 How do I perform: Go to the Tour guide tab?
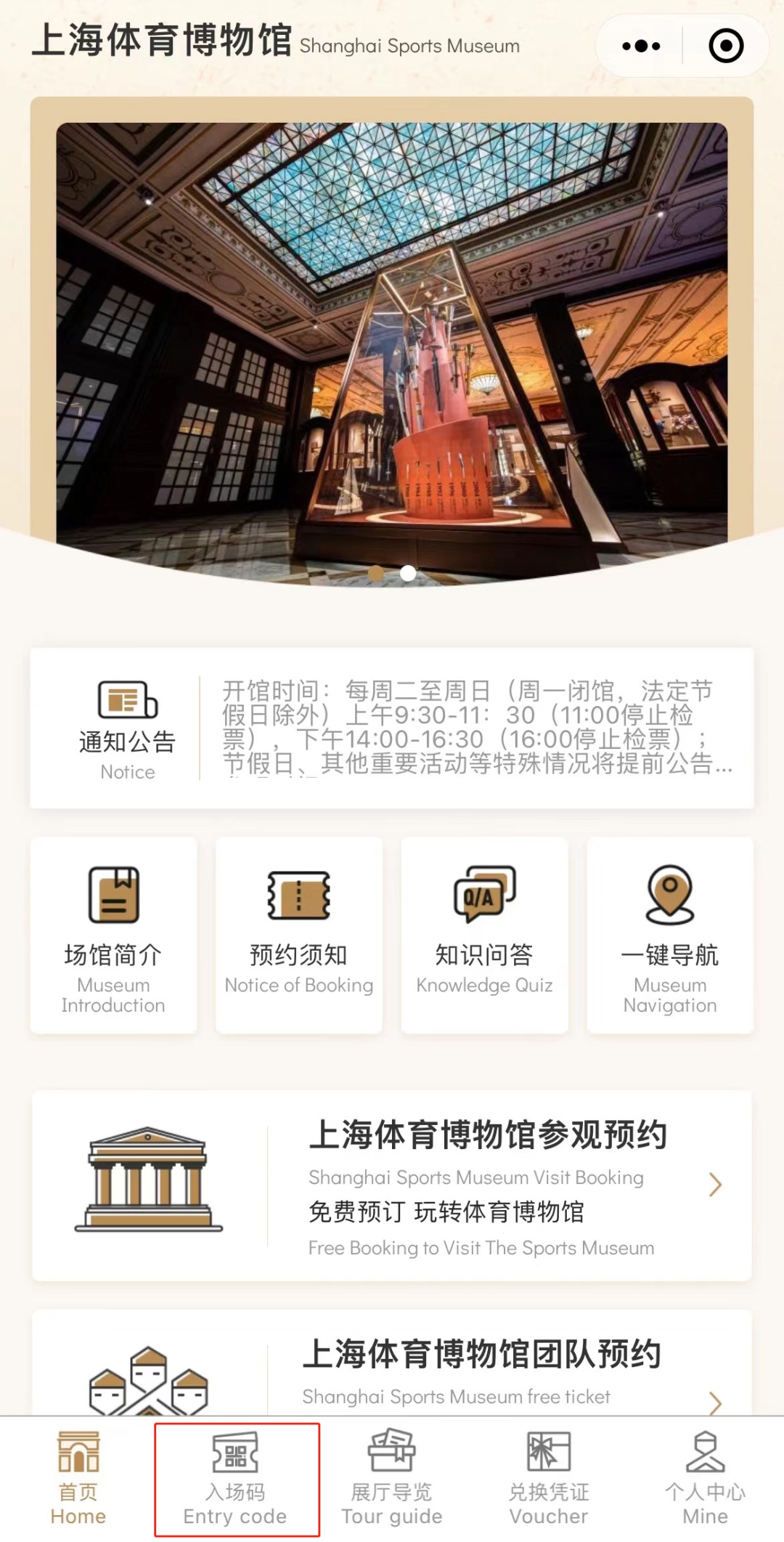pyautogui.click(x=392, y=1479)
